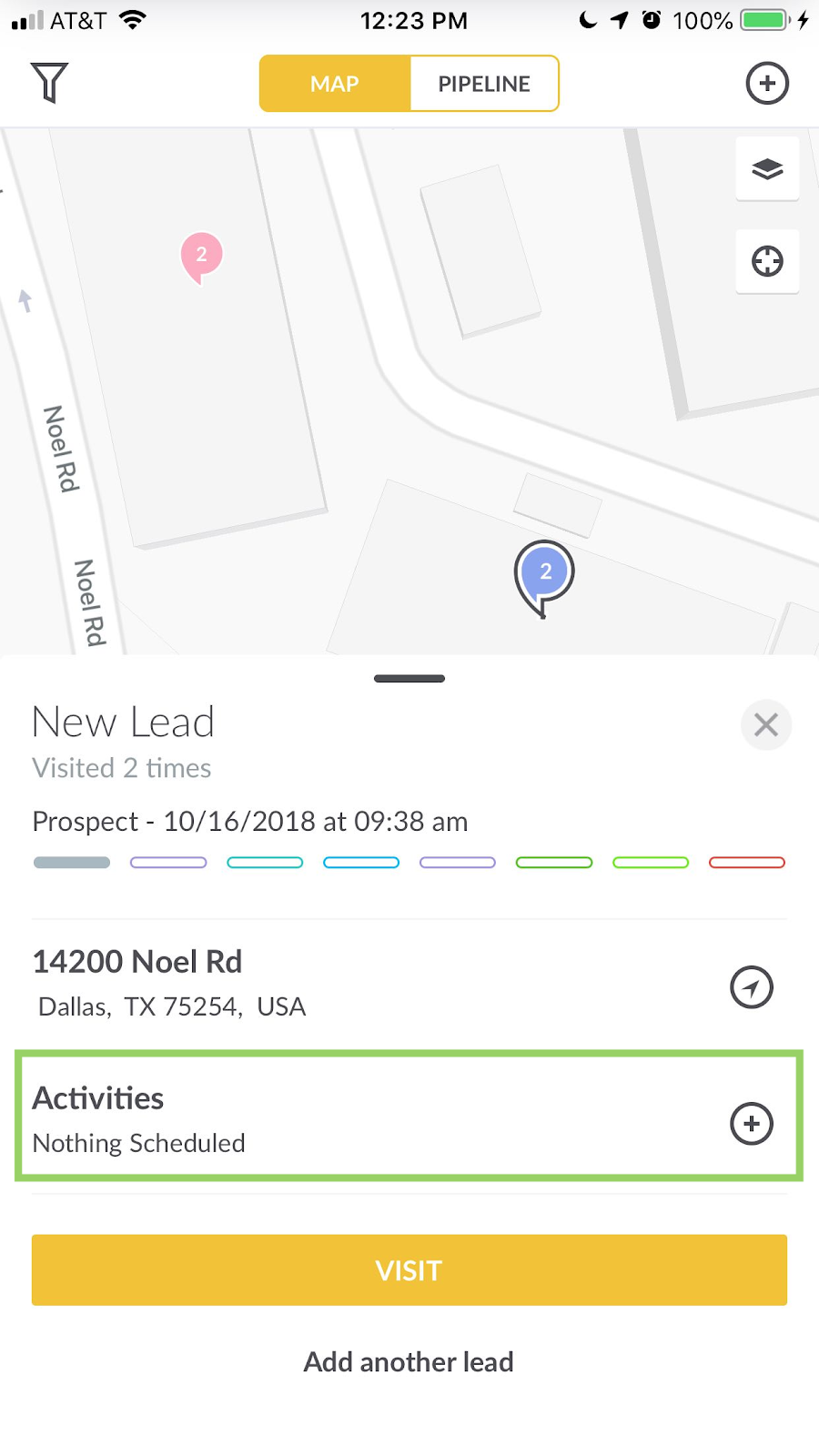Screen dimensions: 819x1456
Task: Tap the pink map pin numbered 2
Action: tap(201, 257)
